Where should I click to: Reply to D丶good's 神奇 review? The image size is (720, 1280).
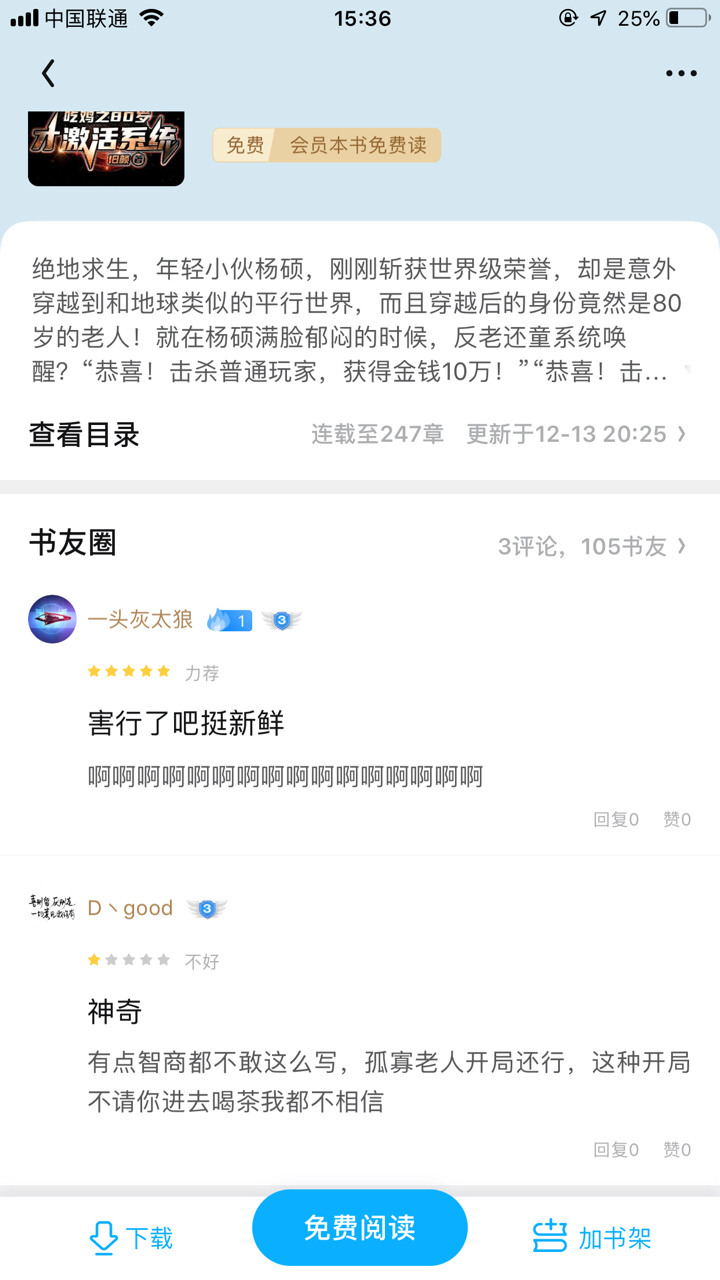615,1149
